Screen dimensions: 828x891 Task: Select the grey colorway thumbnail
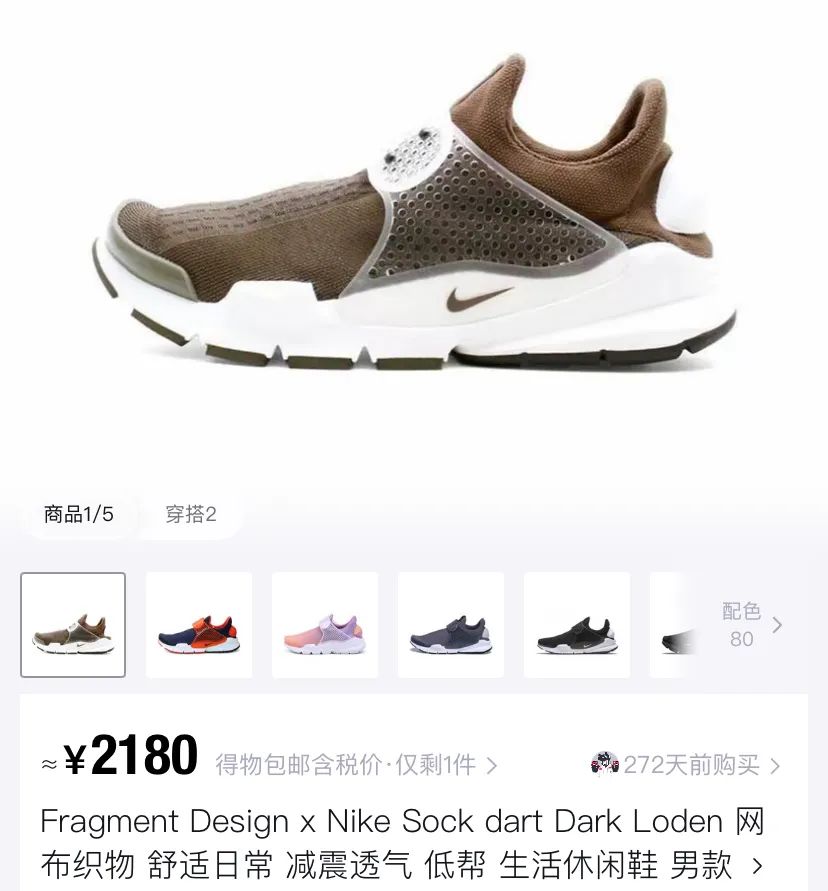(451, 625)
